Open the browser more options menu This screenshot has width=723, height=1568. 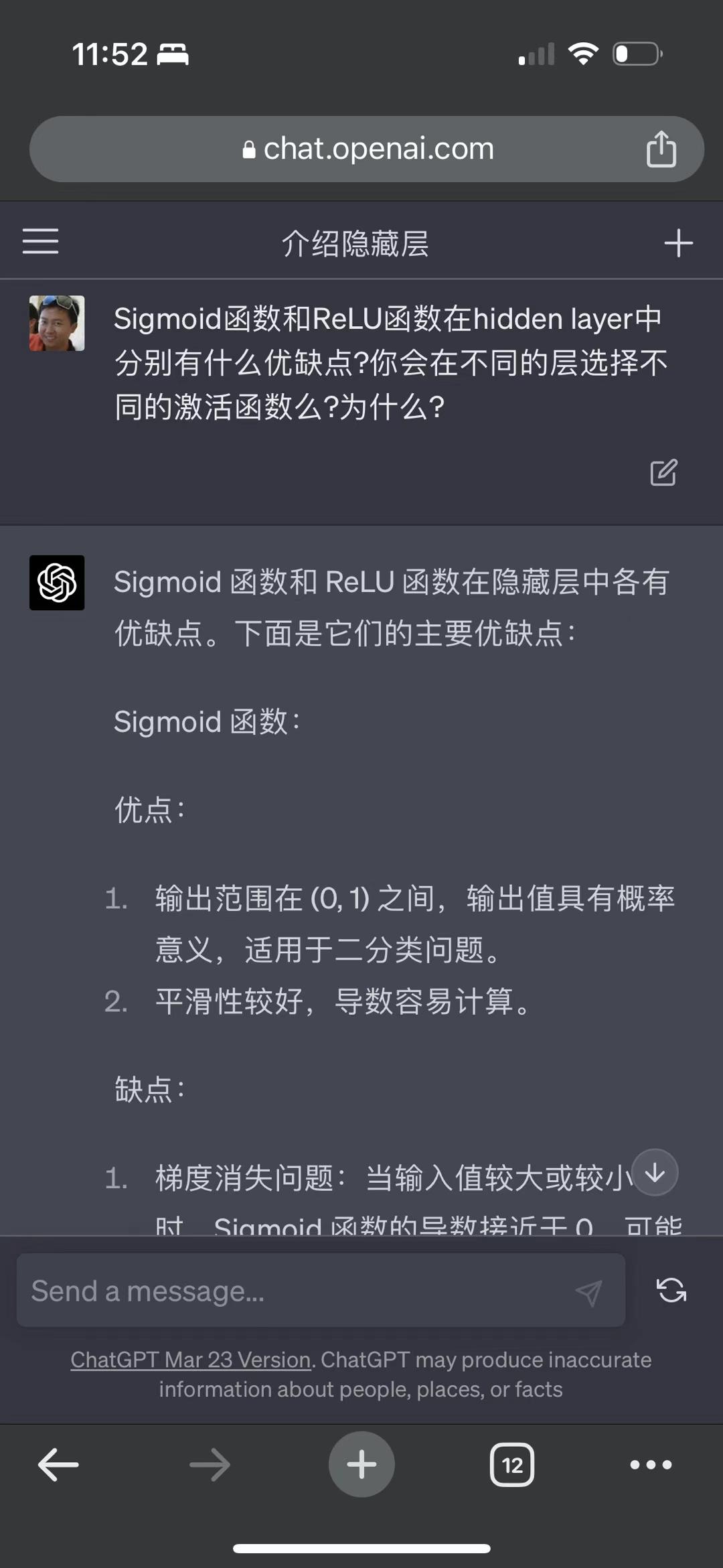pos(651,1465)
